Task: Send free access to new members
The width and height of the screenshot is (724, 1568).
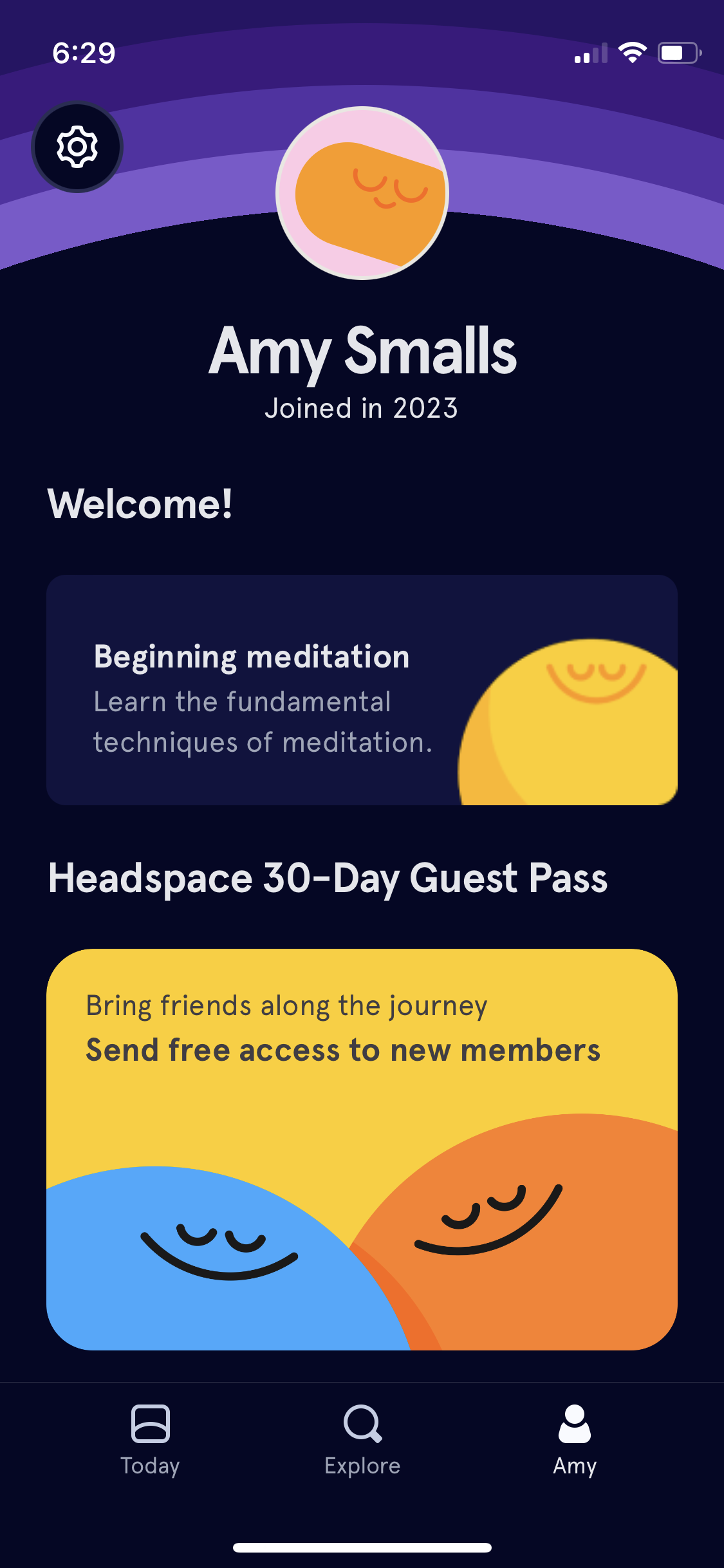Action: coord(342,1049)
